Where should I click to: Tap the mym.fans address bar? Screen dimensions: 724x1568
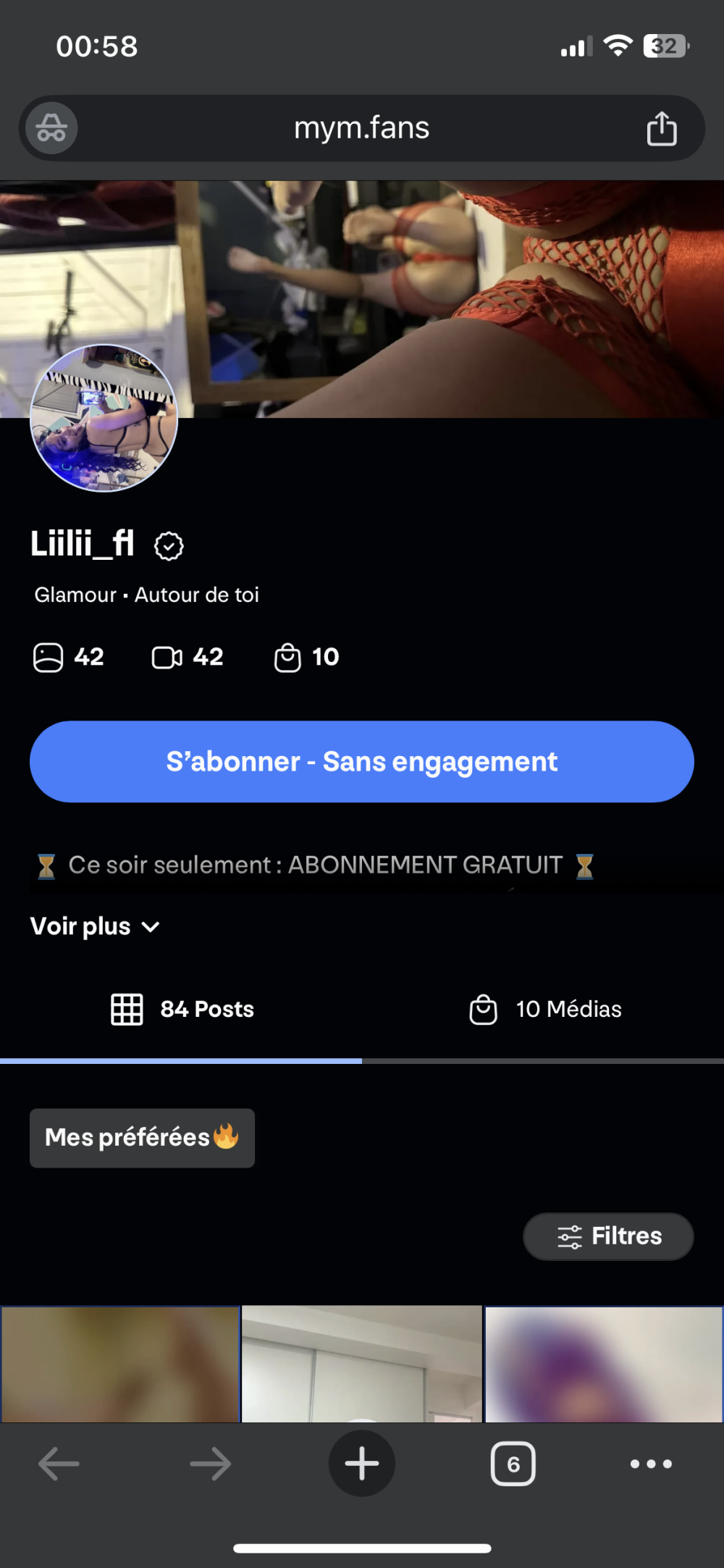[361, 128]
